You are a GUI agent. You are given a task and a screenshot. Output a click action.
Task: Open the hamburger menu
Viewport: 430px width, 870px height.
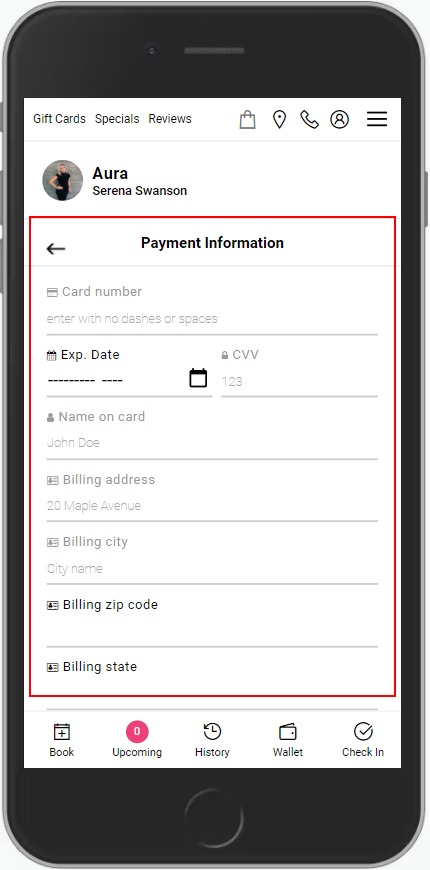click(377, 119)
